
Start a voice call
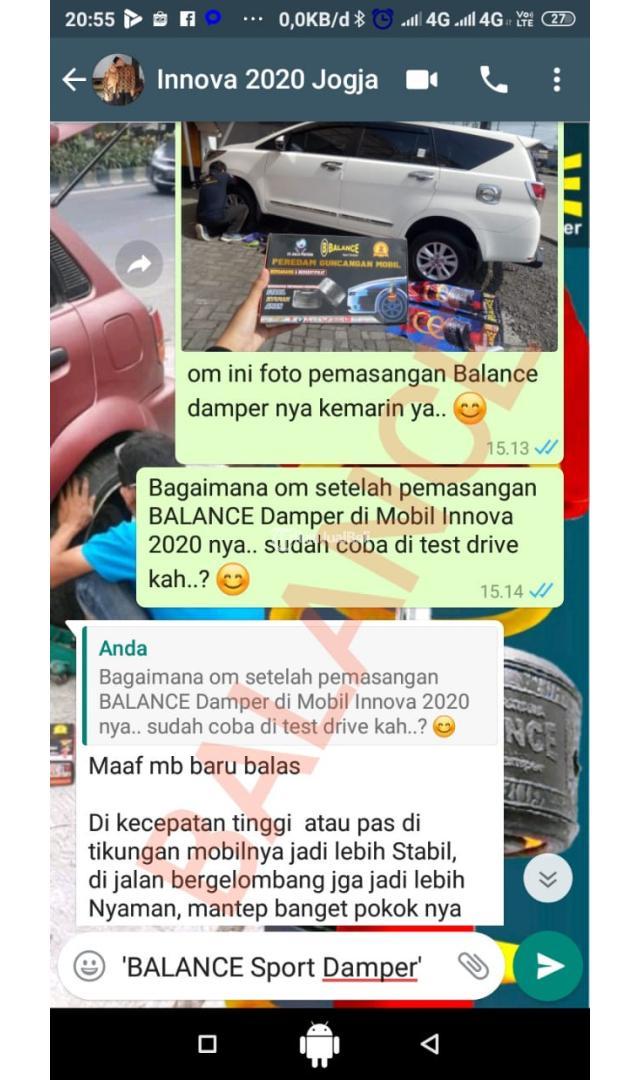coord(493,80)
